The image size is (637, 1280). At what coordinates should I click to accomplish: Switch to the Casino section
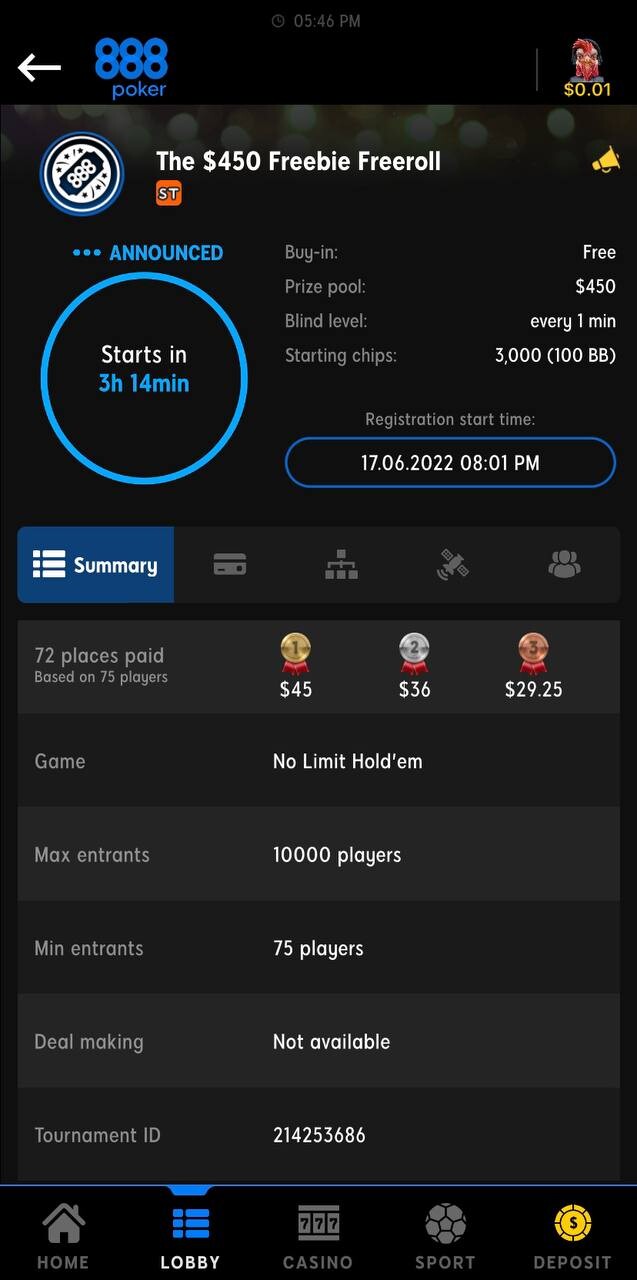coord(318,1236)
